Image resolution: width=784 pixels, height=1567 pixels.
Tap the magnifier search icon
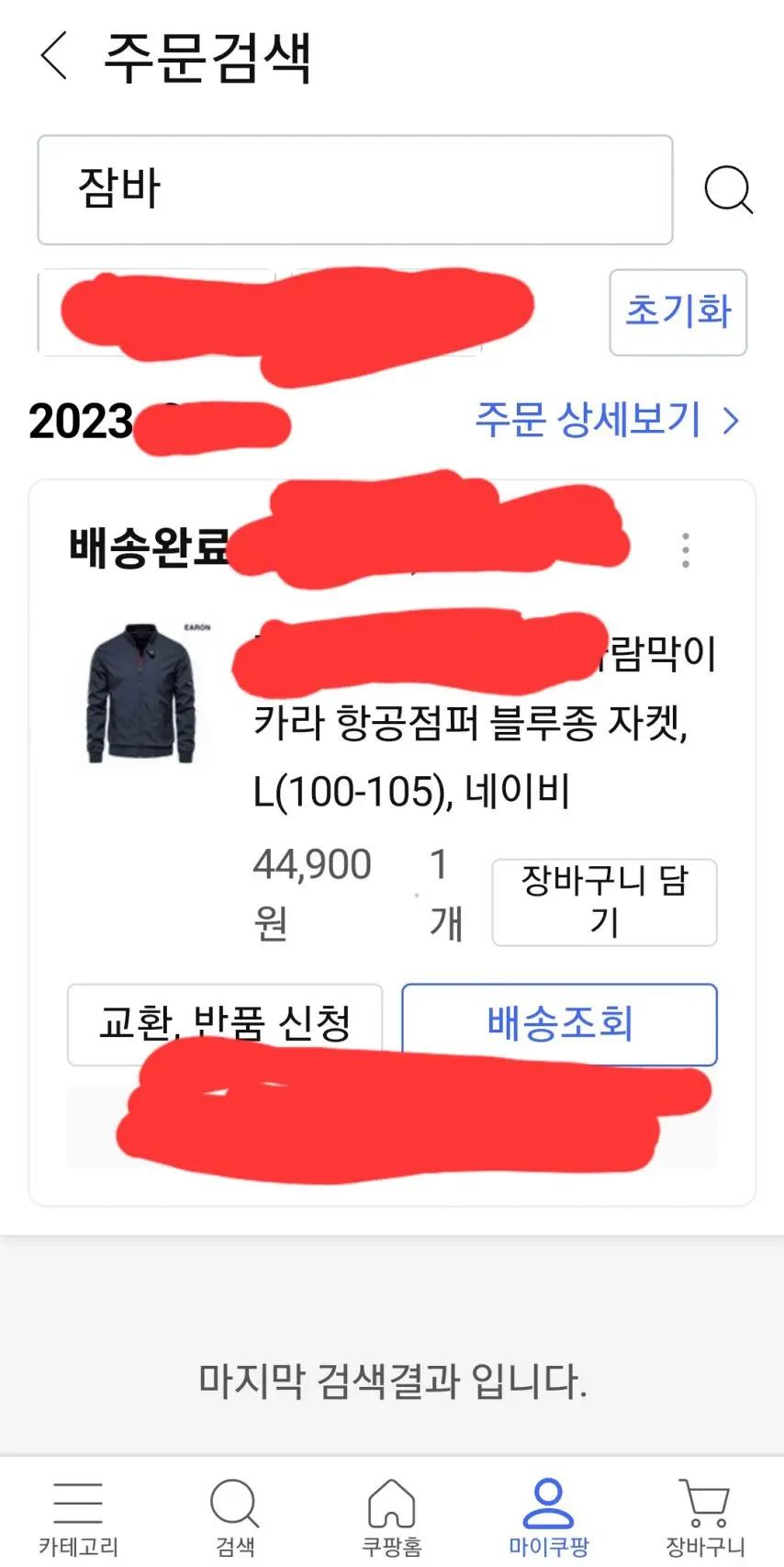point(728,190)
